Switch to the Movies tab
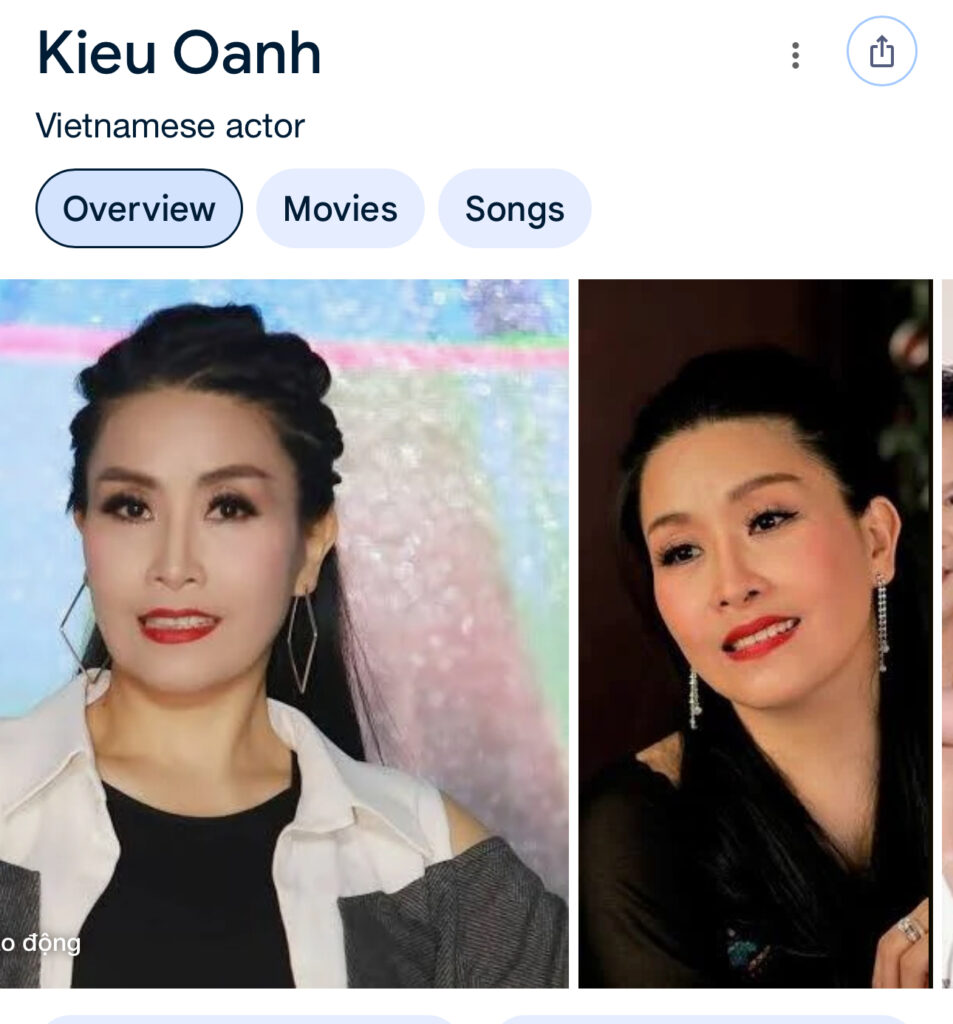This screenshot has width=953, height=1024. [x=340, y=209]
